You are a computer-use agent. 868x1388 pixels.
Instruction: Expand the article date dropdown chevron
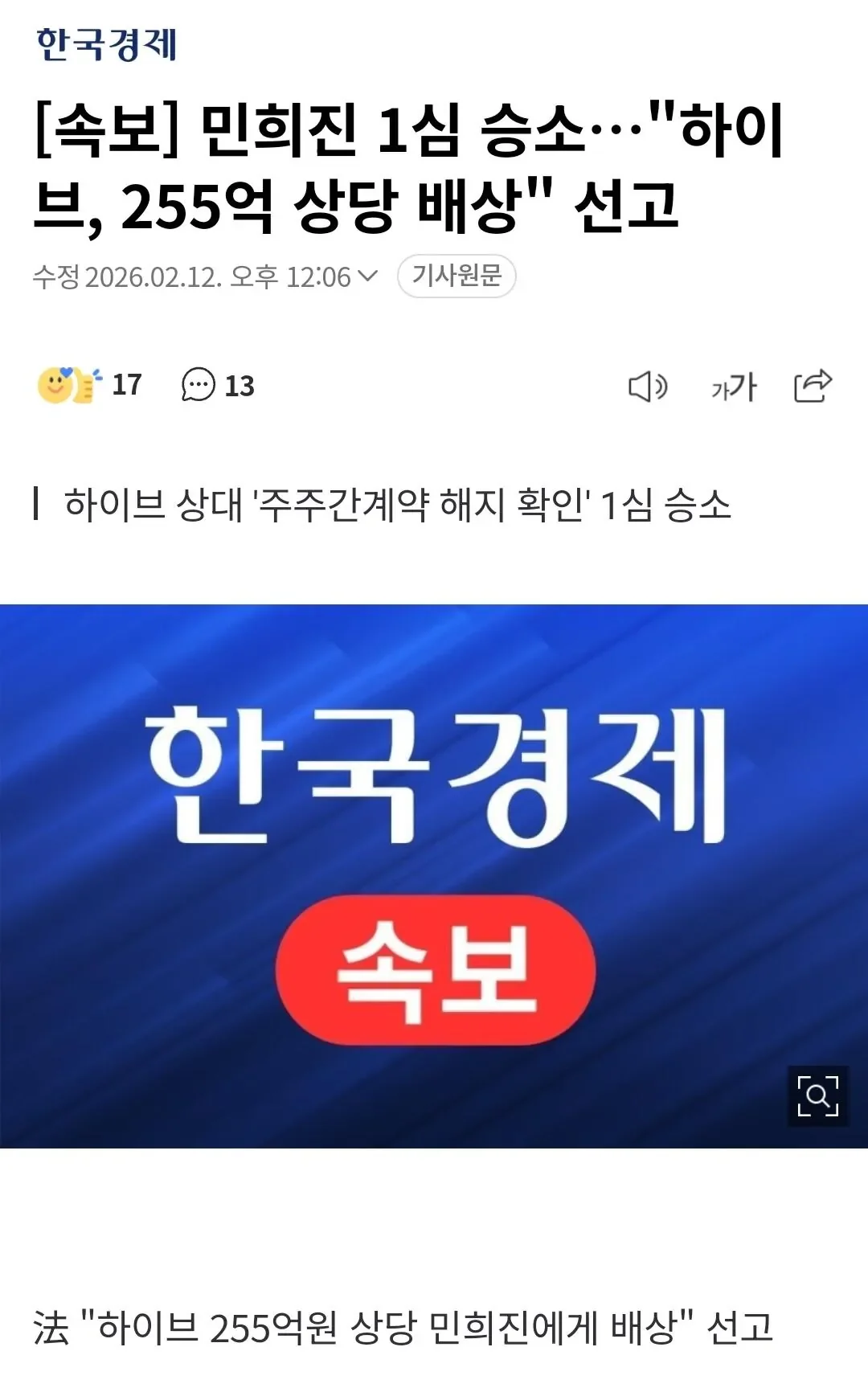pos(367,276)
